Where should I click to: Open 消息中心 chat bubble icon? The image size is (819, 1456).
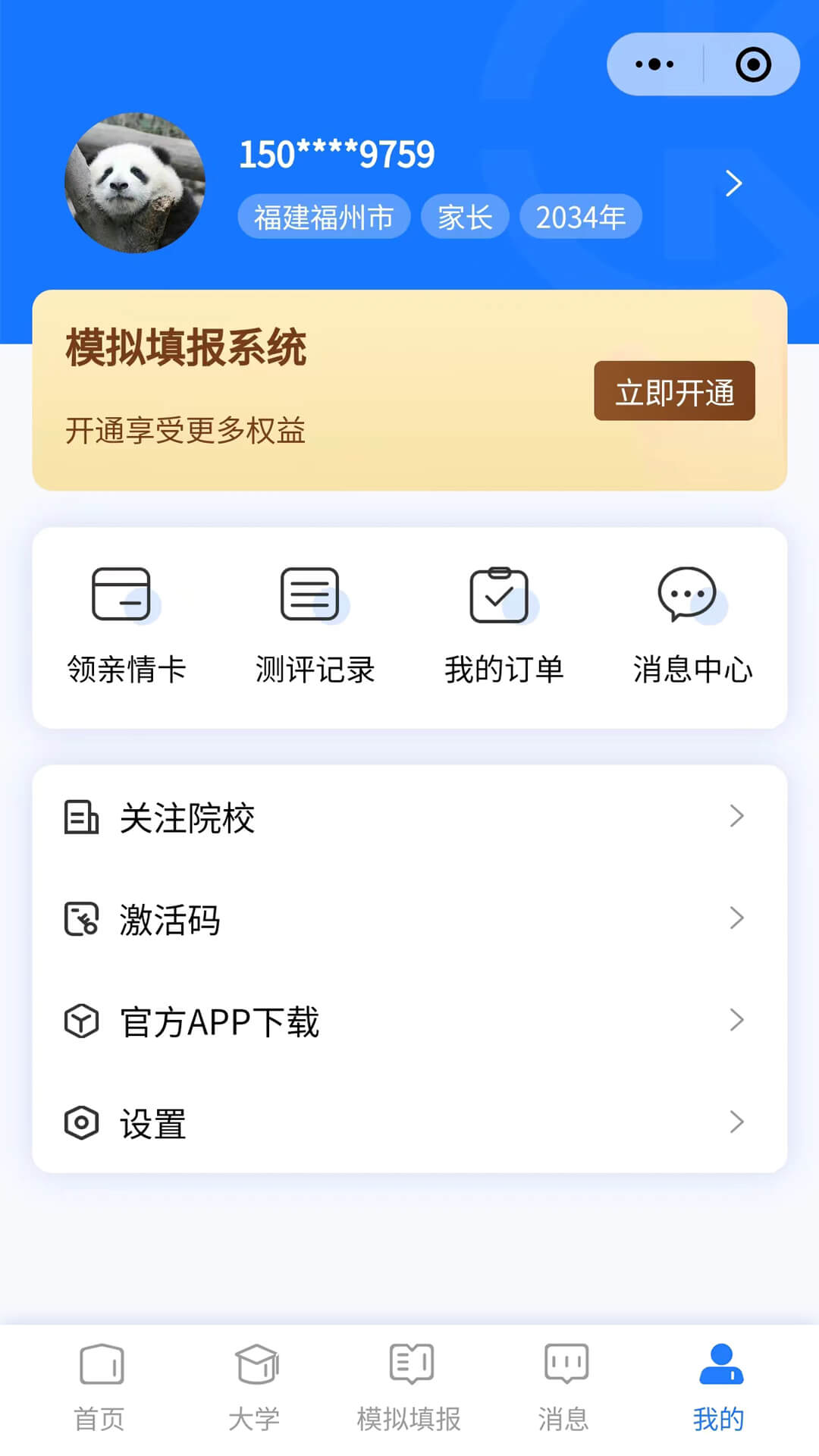(x=689, y=595)
